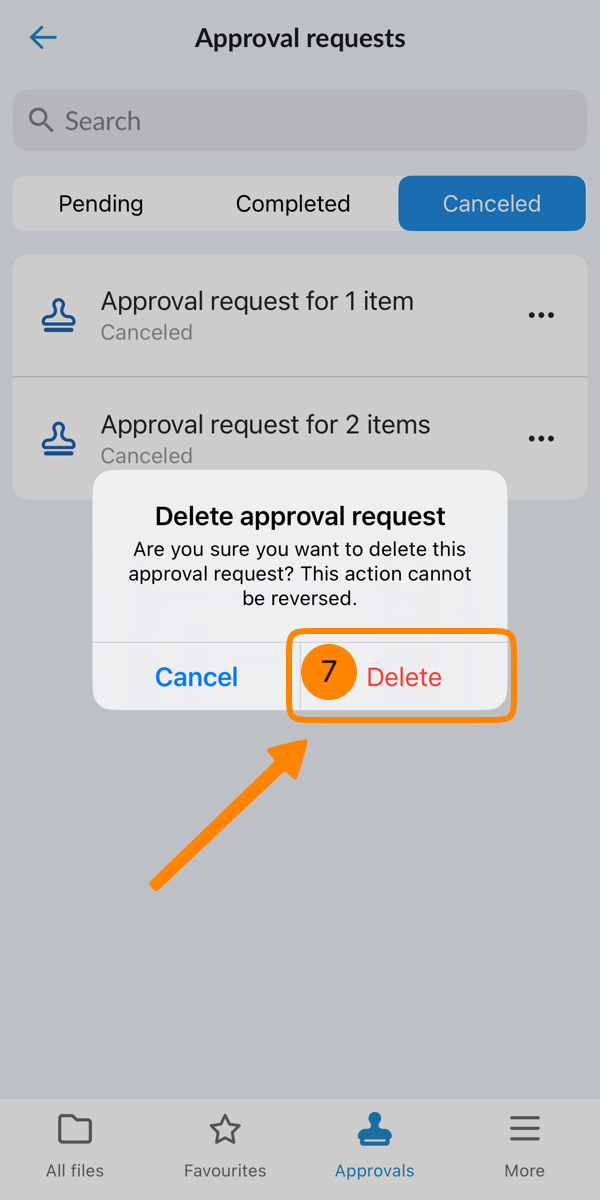This screenshot has height=1200, width=600.
Task: Open the Favourites tab
Action: click(x=225, y=1145)
